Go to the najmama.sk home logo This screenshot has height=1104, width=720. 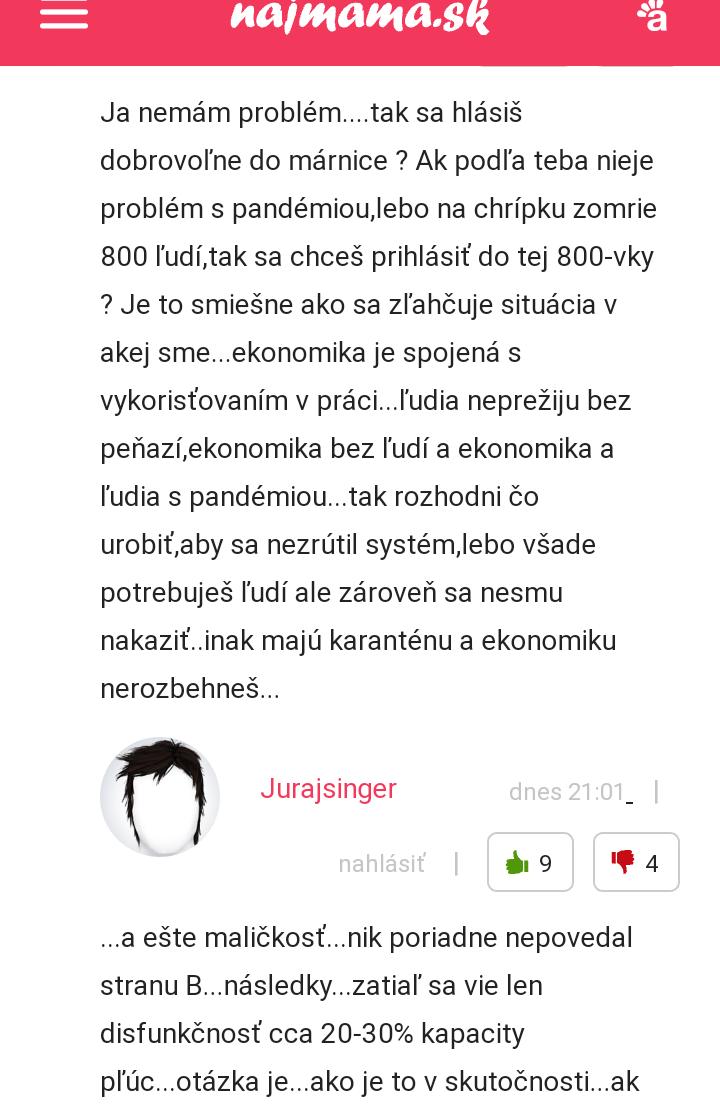tap(360, 16)
